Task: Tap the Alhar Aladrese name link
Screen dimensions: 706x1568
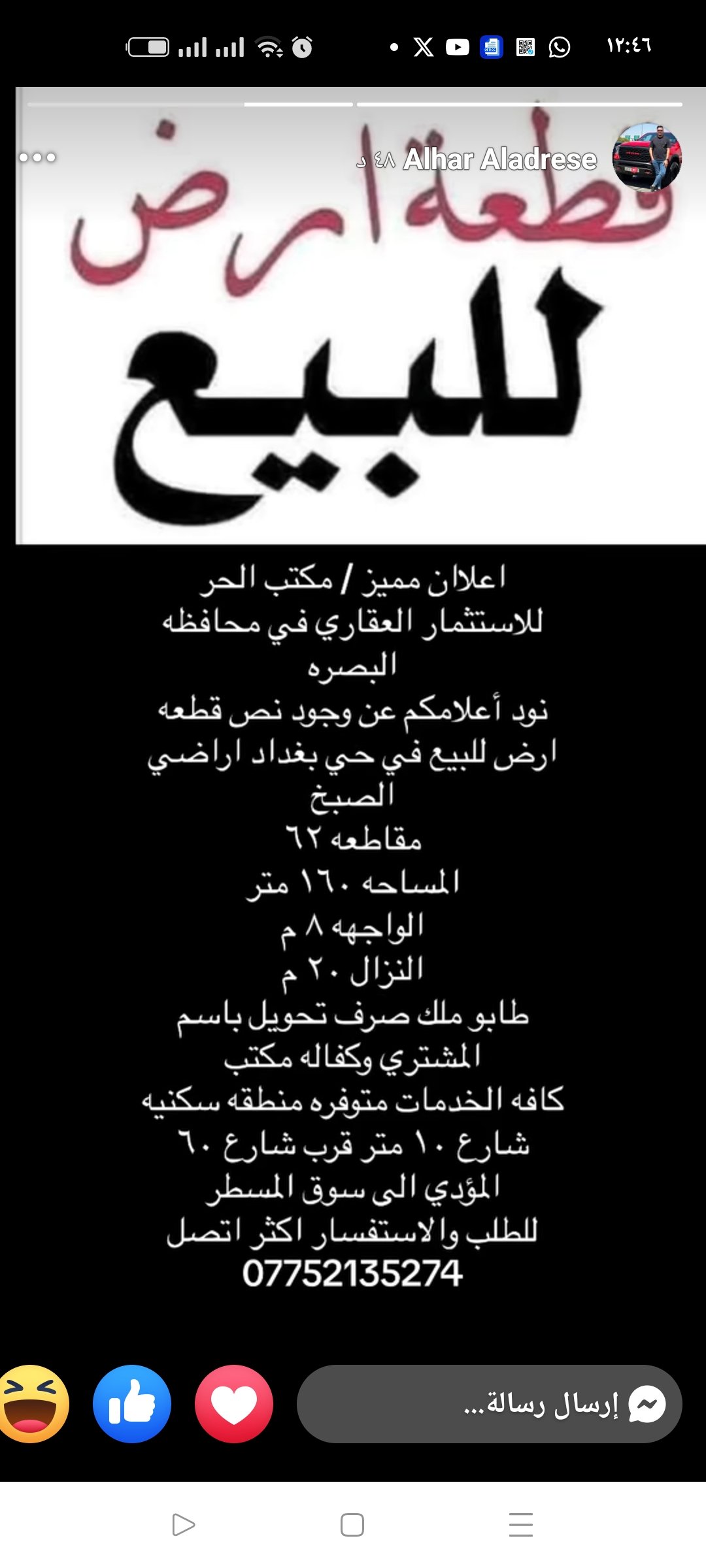Action: (500, 159)
